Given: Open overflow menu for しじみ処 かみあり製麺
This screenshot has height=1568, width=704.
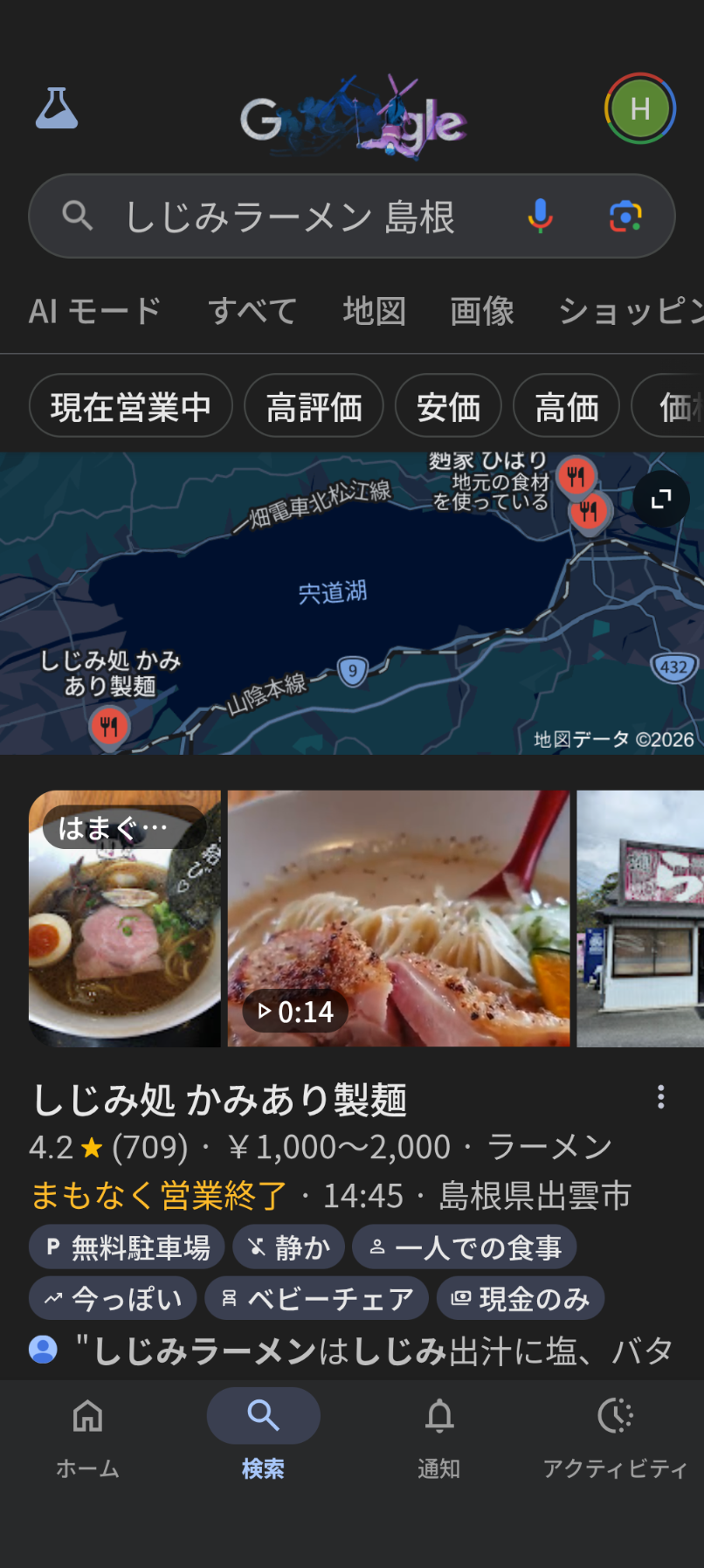Looking at the screenshot, I should pyautogui.click(x=661, y=1097).
